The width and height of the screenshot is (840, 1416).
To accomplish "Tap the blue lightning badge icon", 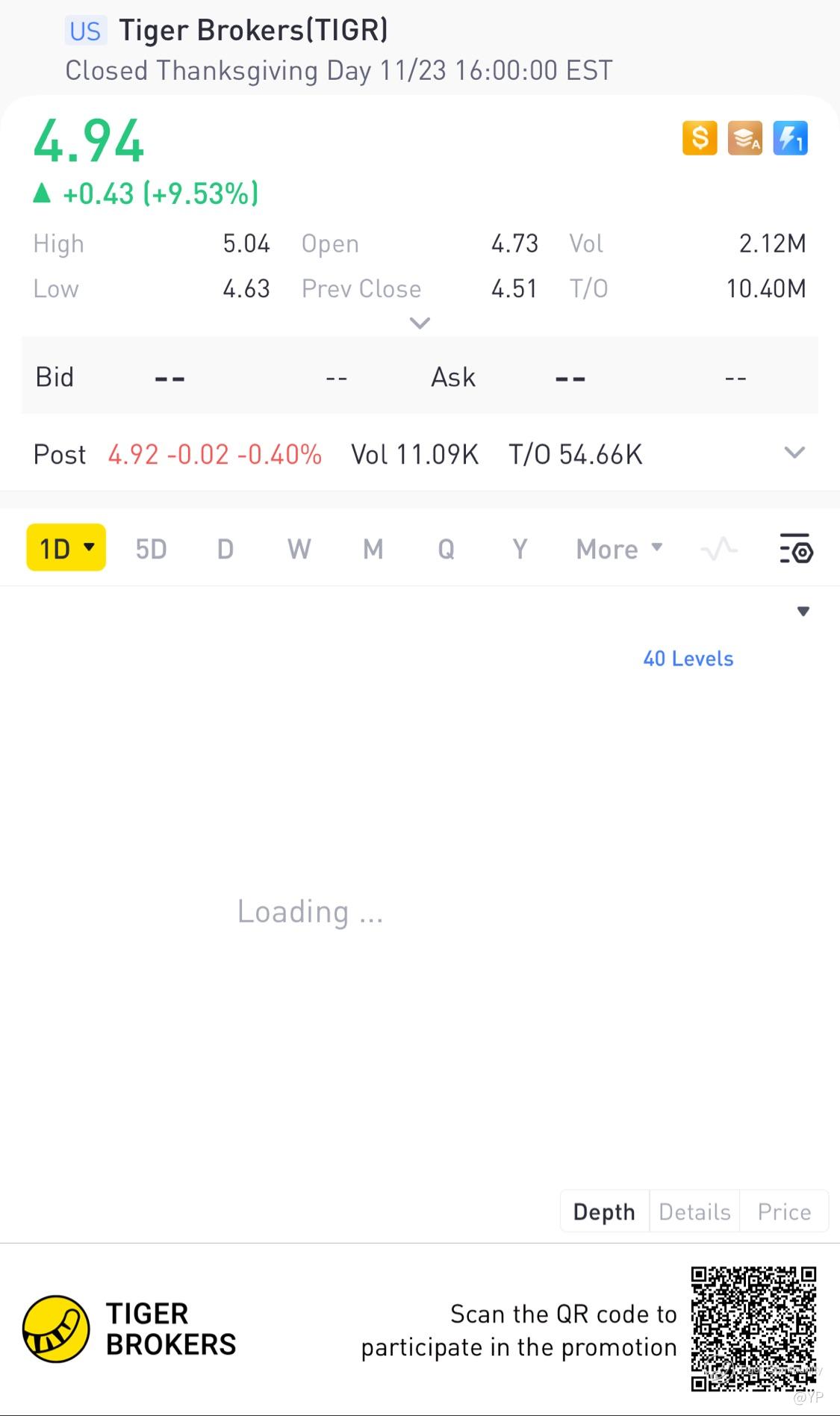I will point(790,138).
